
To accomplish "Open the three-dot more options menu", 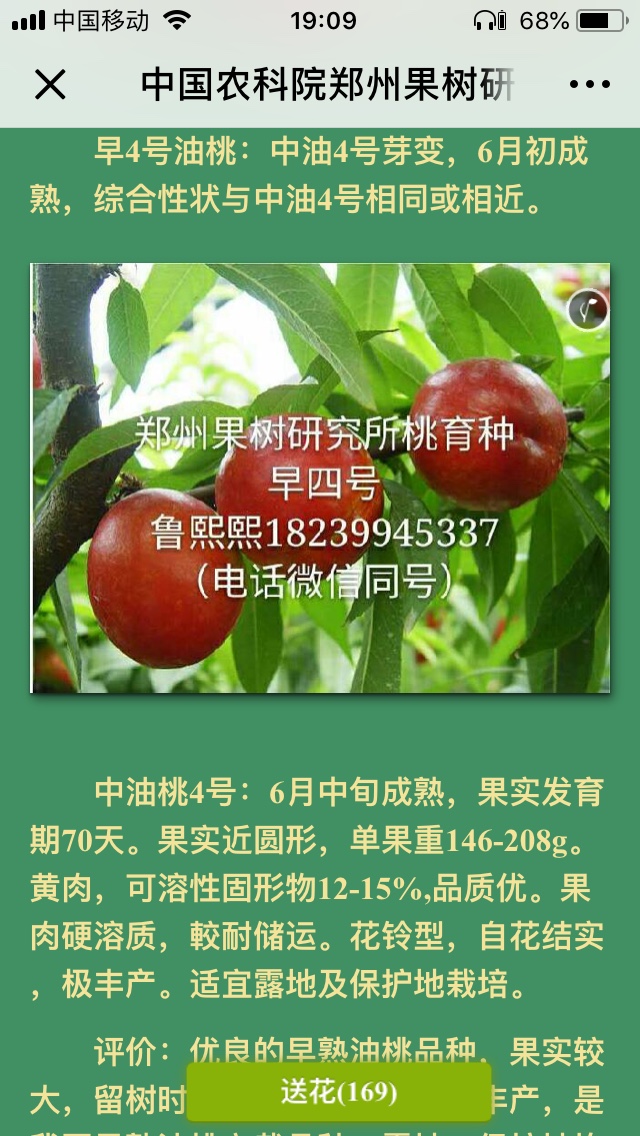I will pyautogui.click(x=589, y=85).
